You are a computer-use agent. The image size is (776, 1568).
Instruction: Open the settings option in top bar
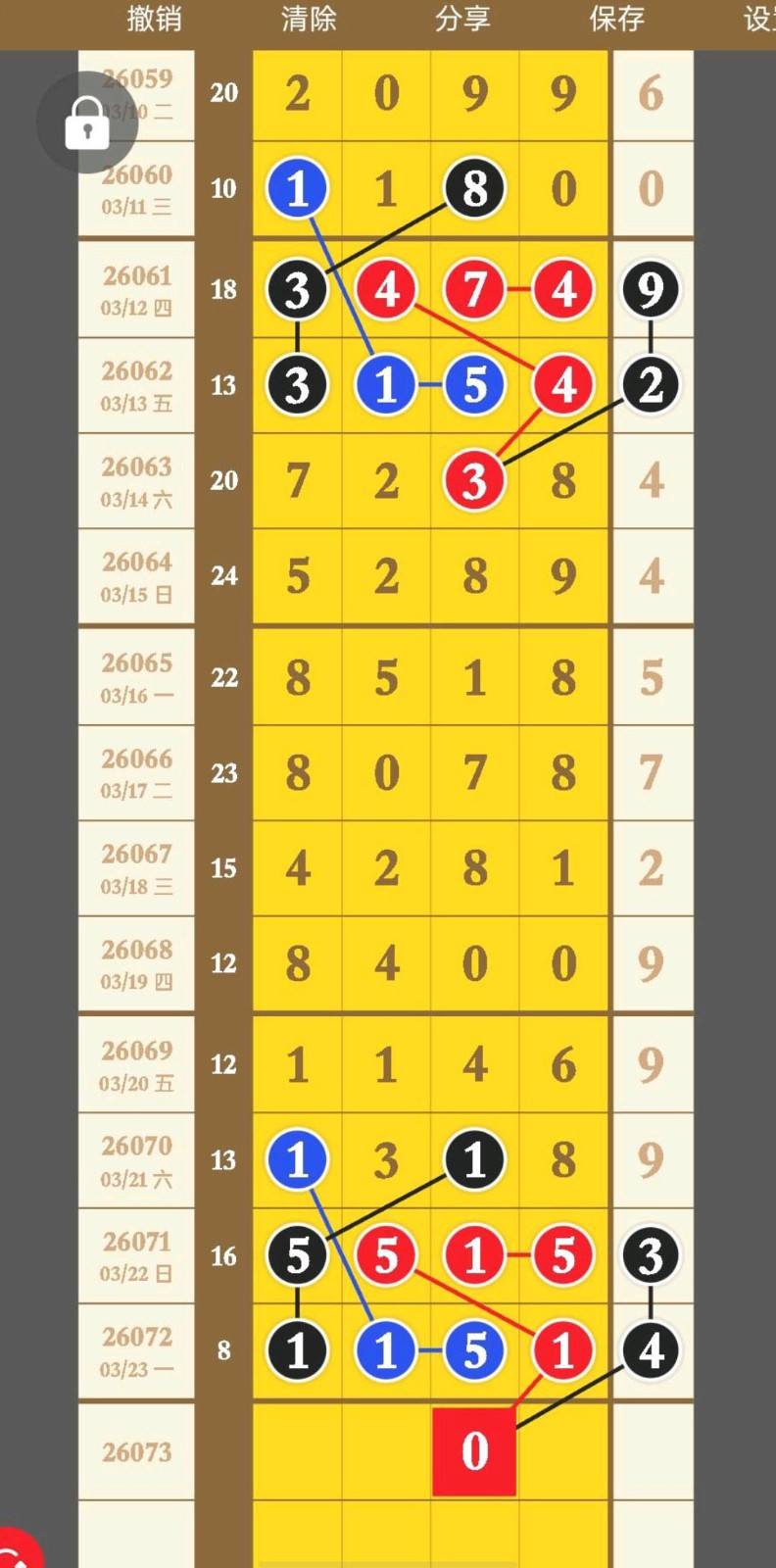[x=758, y=19]
